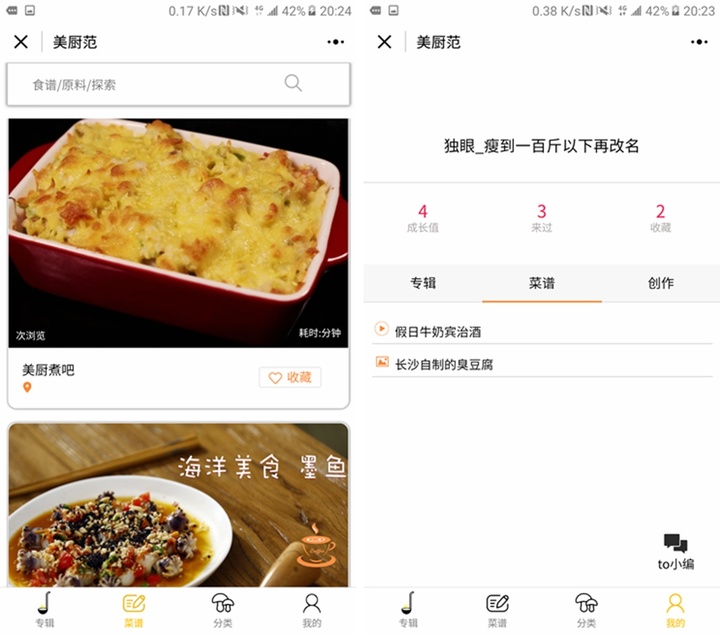Image resolution: width=720 pixels, height=634 pixels.
Task: Open 假日牛奶宾治酒 recipe
Action: [438, 331]
